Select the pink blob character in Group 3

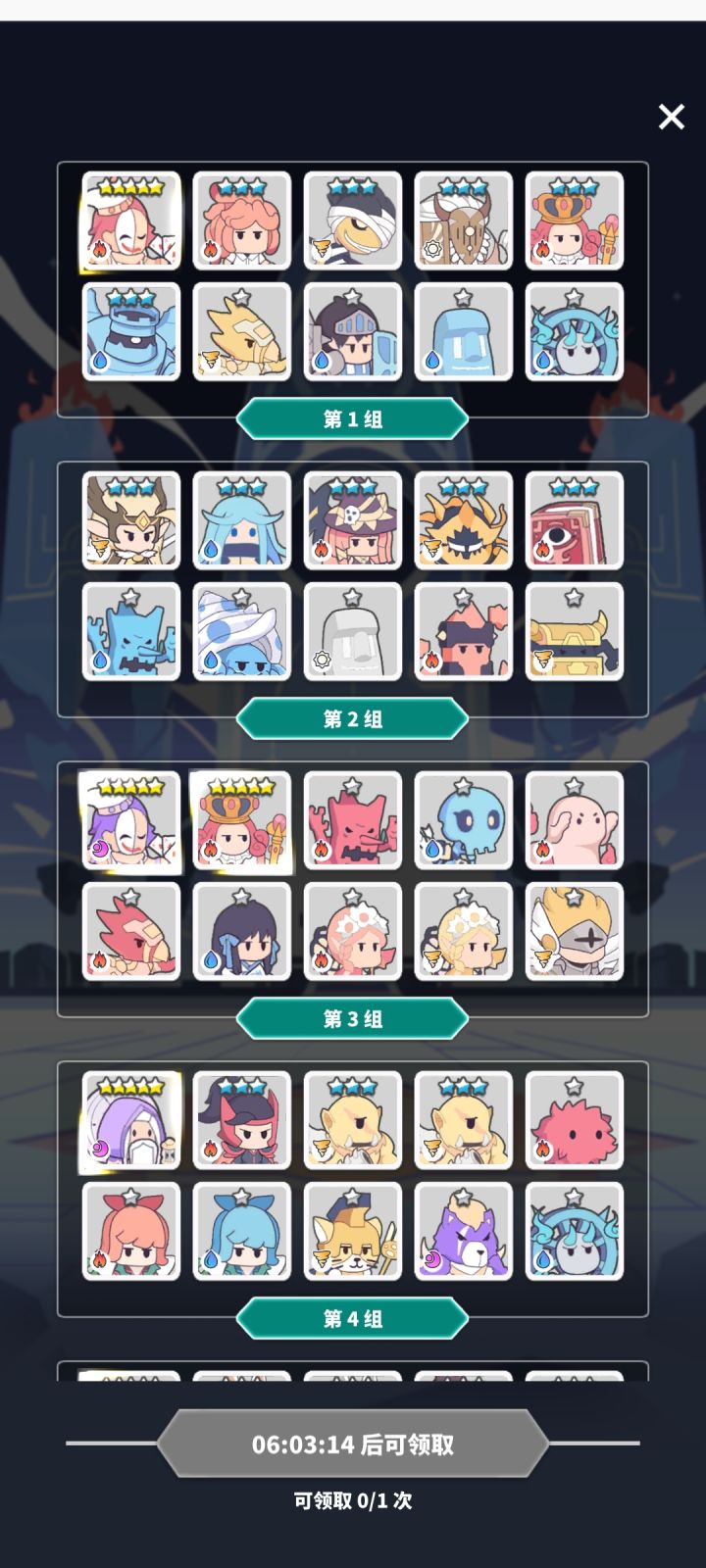point(574,822)
